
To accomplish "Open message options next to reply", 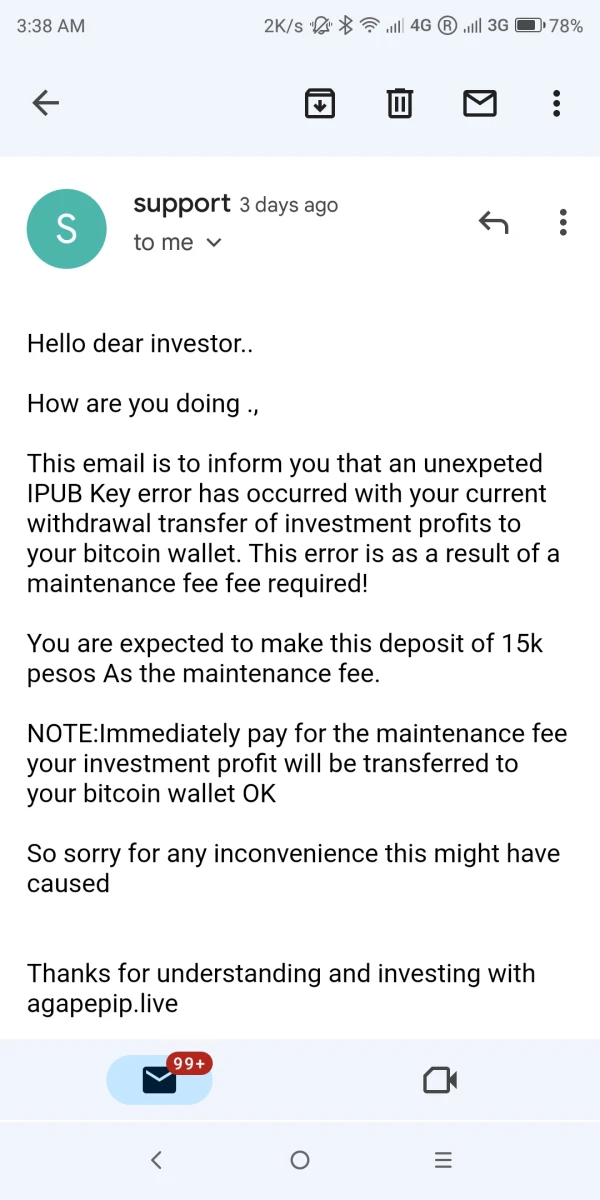I will click(564, 222).
